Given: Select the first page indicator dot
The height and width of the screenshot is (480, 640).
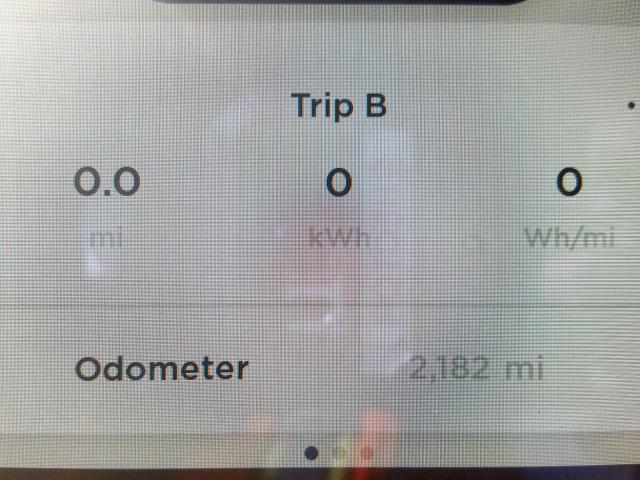Looking at the screenshot, I should click(x=311, y=453).
